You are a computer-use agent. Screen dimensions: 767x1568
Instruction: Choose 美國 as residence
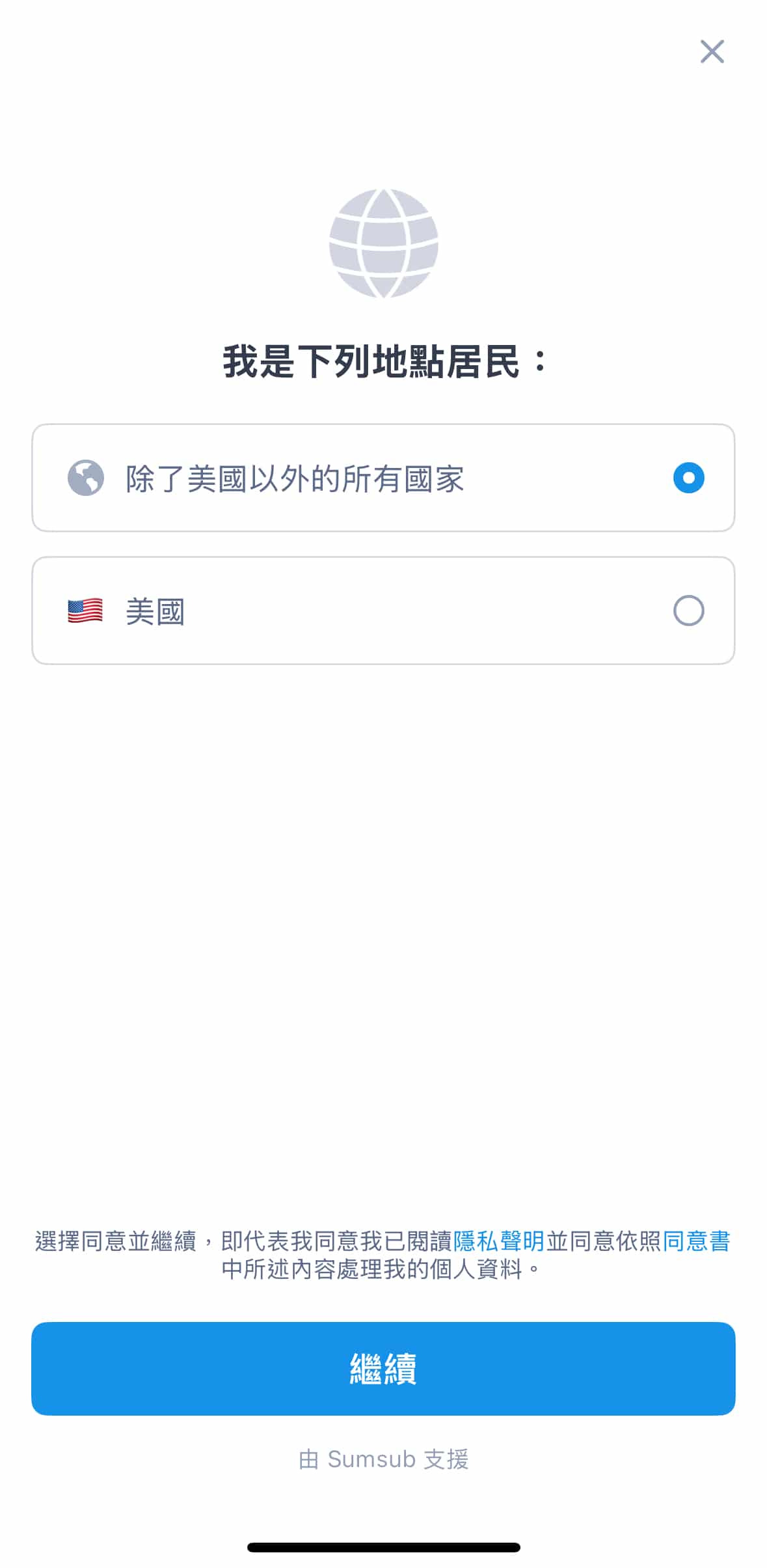[x=383, y=611]
